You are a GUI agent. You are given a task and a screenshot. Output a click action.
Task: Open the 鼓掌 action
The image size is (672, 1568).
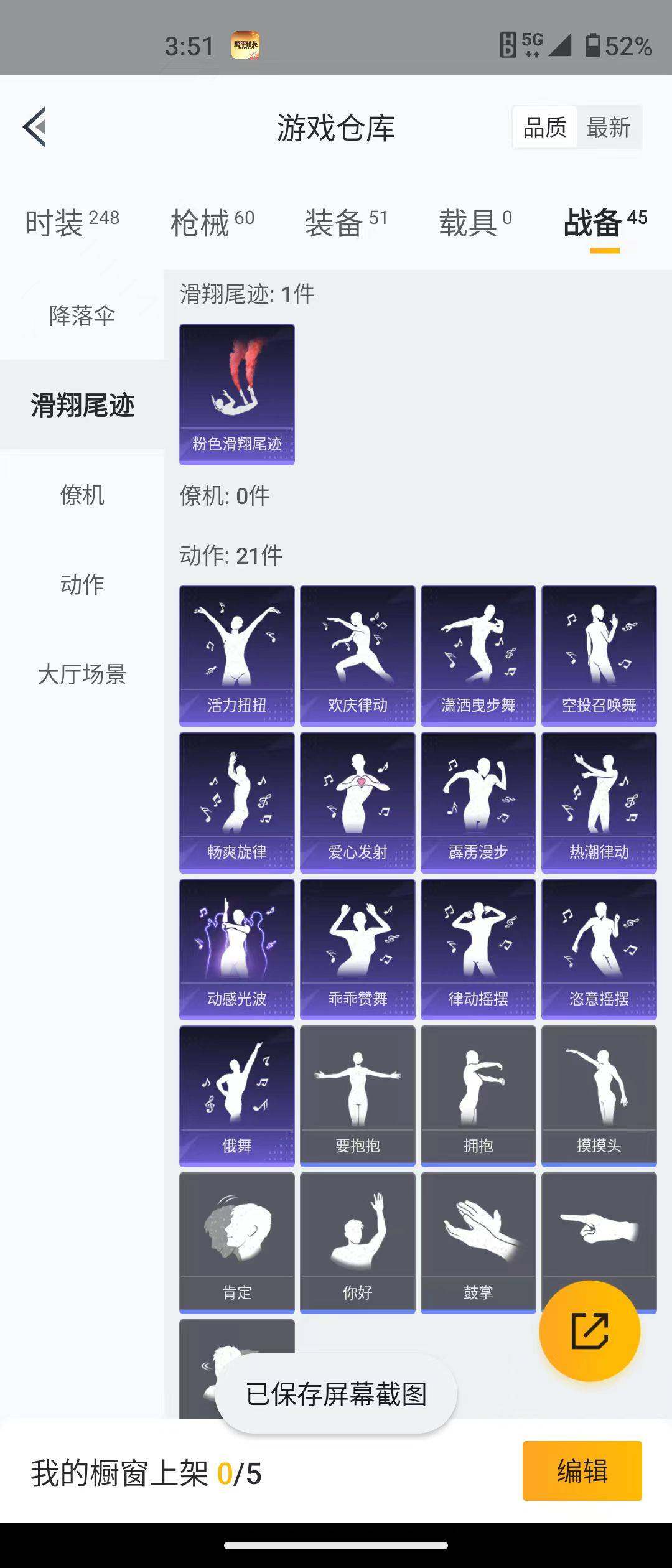coord(478,1243)
